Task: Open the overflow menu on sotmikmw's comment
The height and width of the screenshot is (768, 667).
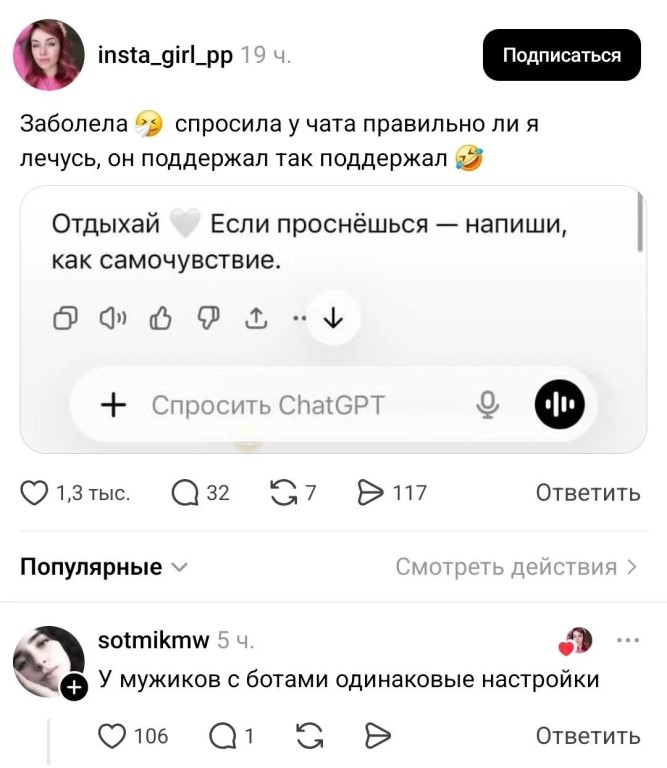Action: [629, 641]
